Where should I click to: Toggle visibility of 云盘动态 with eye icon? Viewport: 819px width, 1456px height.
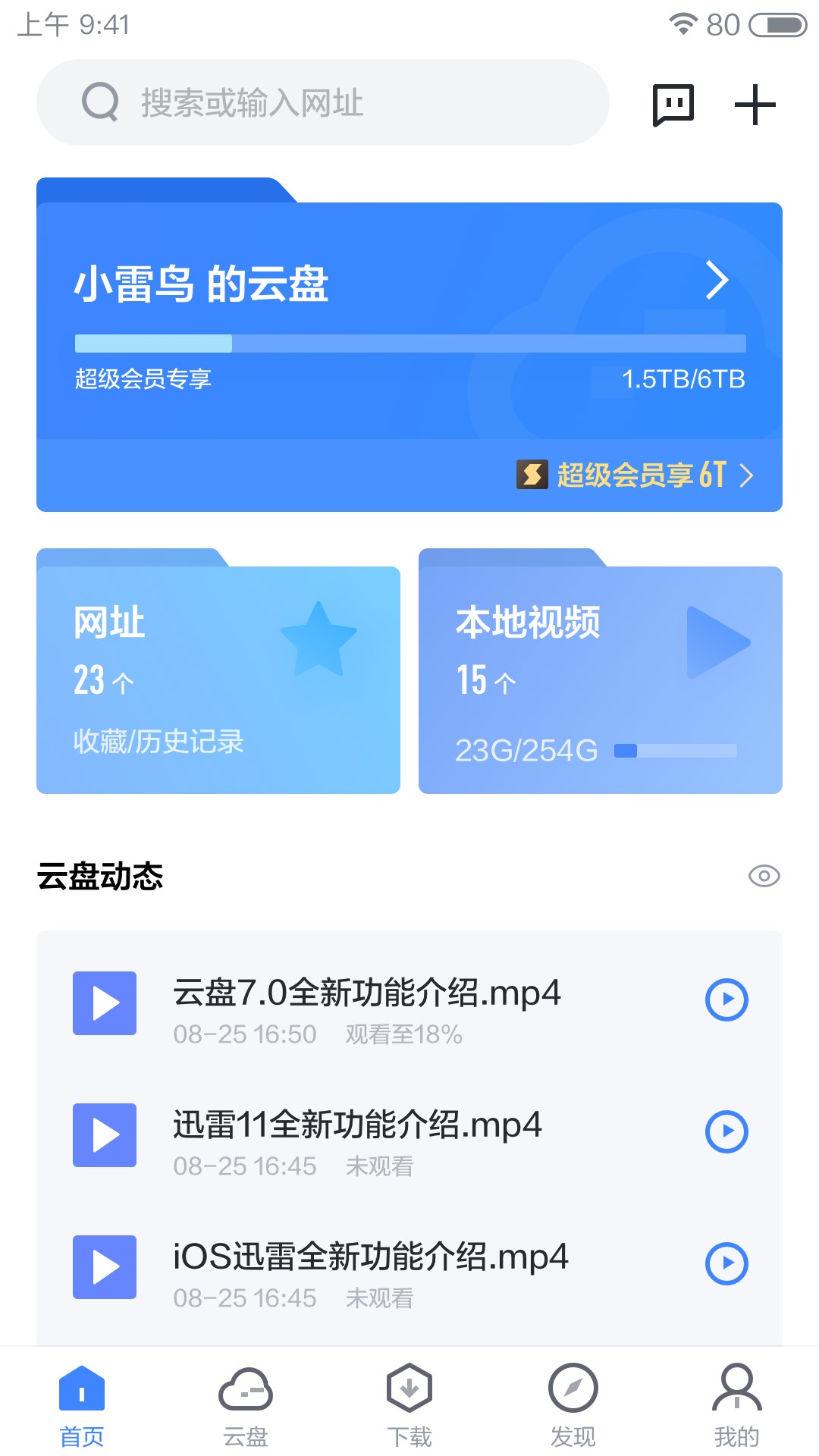click(766, 877)
